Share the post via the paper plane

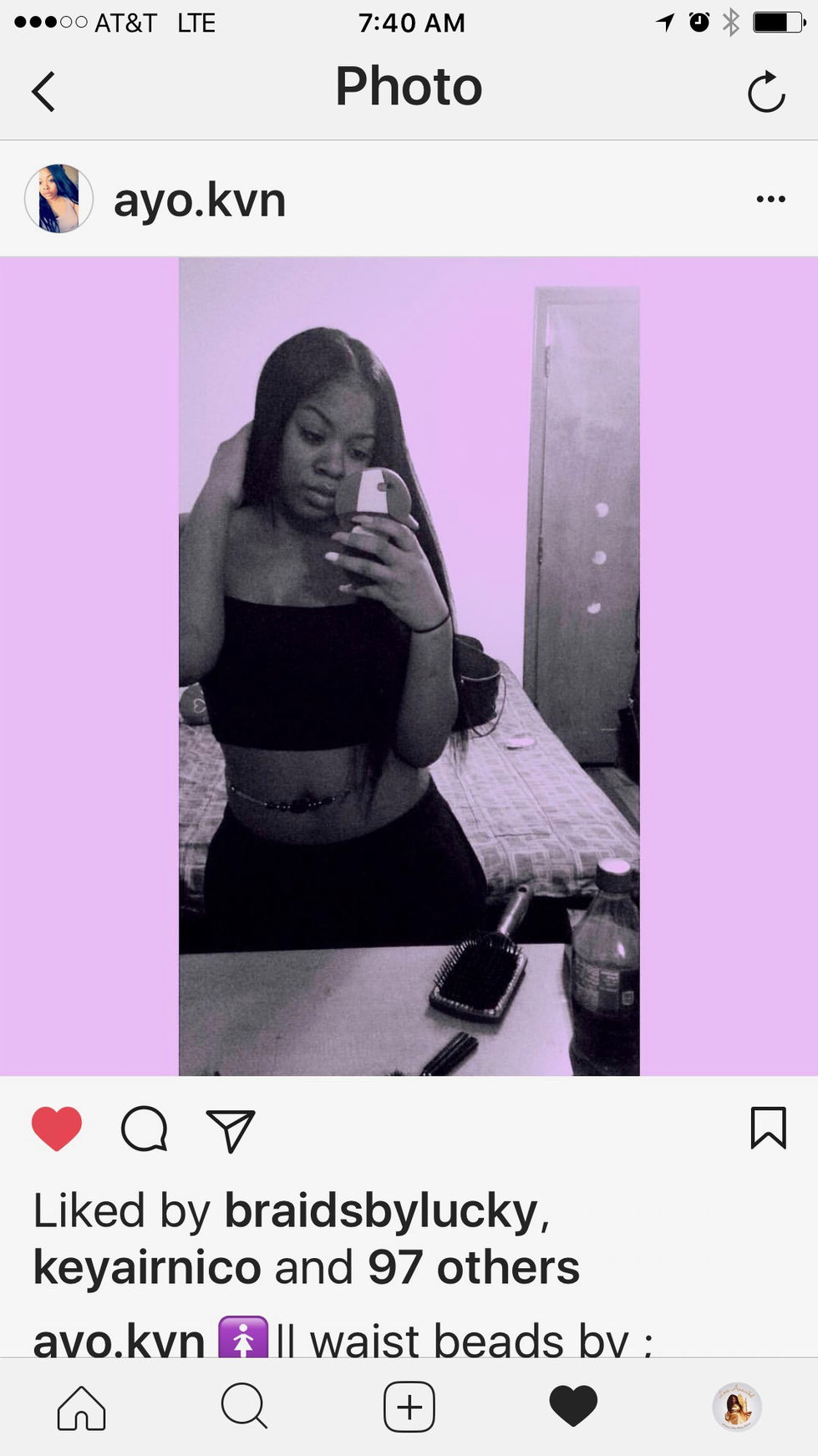pos(230,1130)
